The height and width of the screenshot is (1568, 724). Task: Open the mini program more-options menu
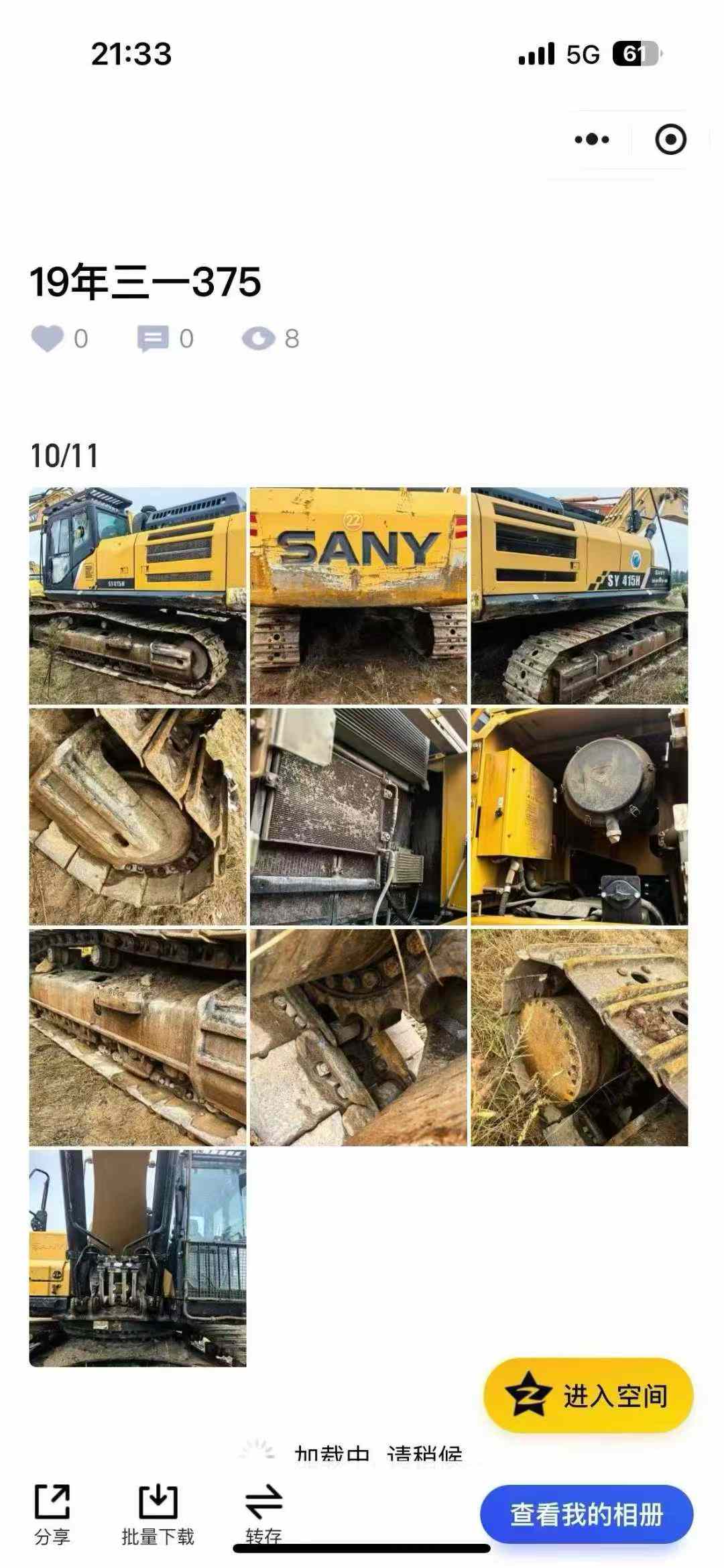point(592,139)
